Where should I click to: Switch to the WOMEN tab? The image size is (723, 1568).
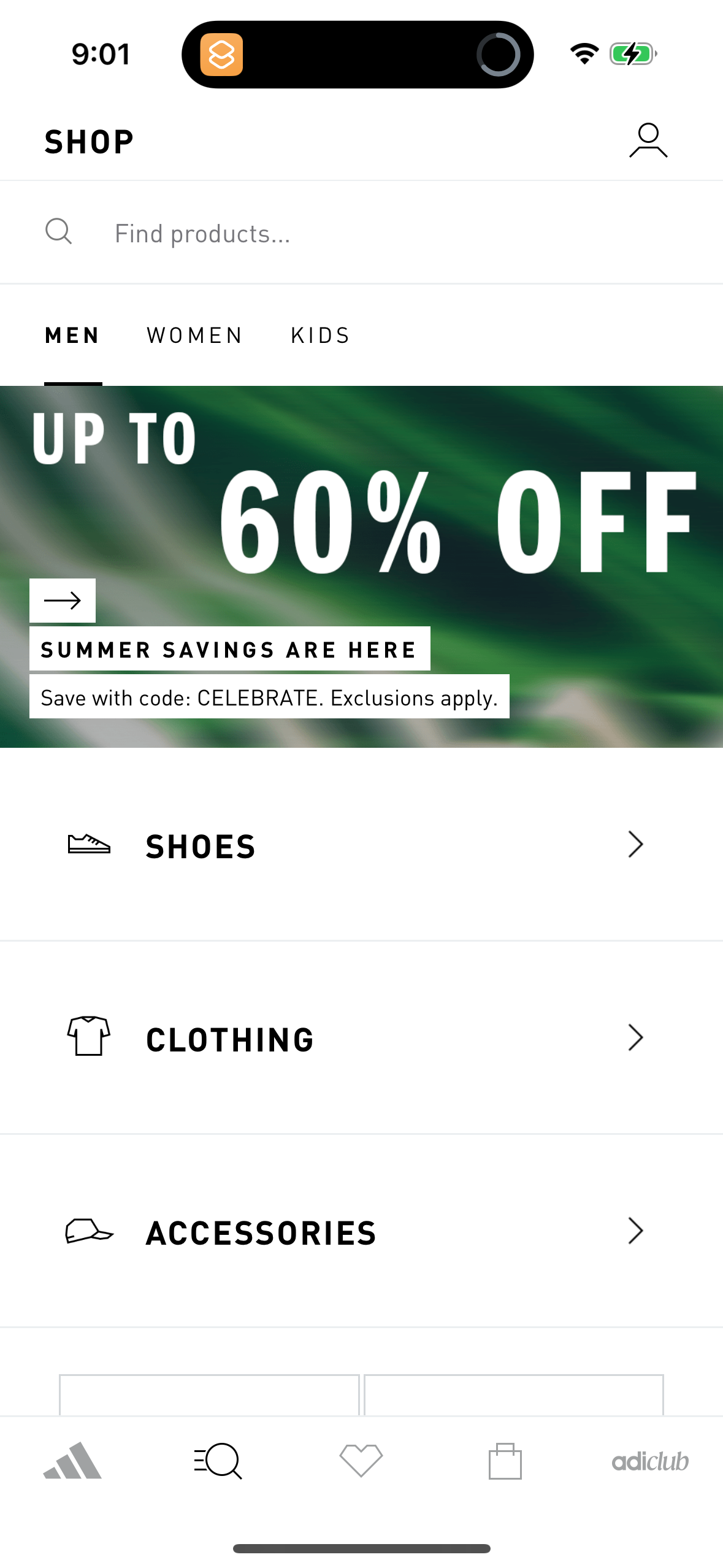click(x=194, y=334)
